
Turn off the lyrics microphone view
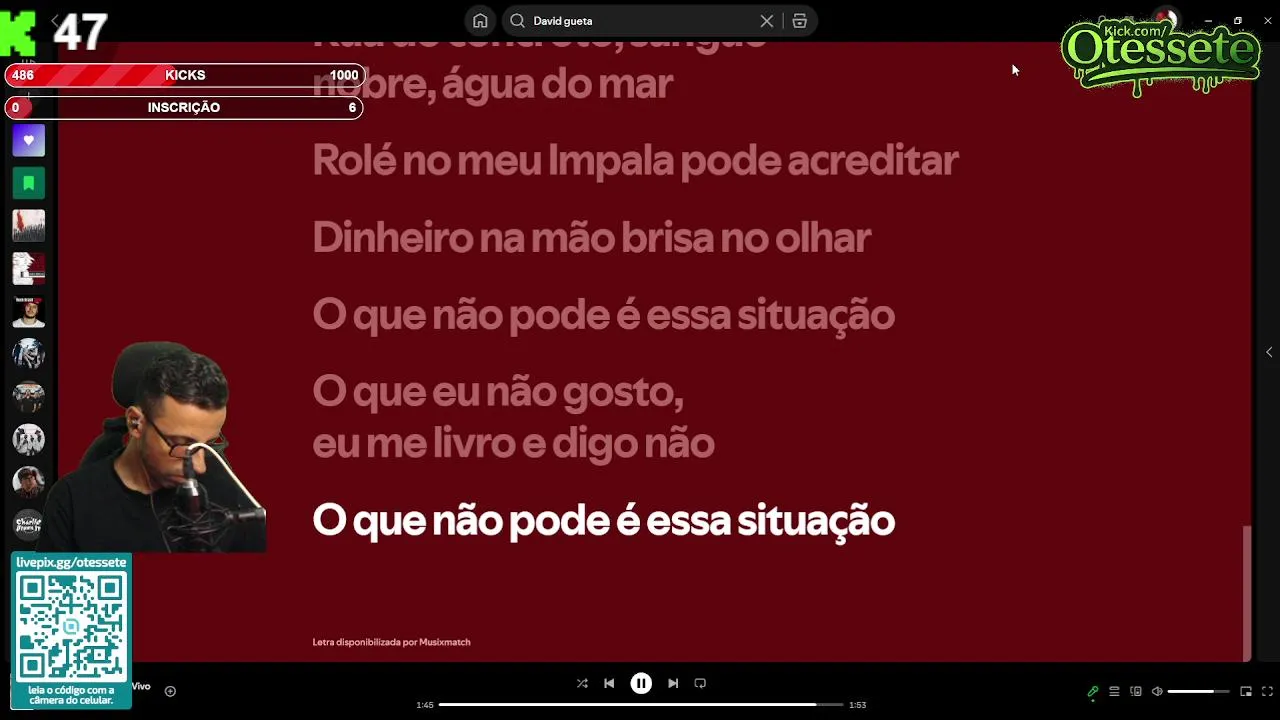pyautogui.click(x=1093, y=691)
